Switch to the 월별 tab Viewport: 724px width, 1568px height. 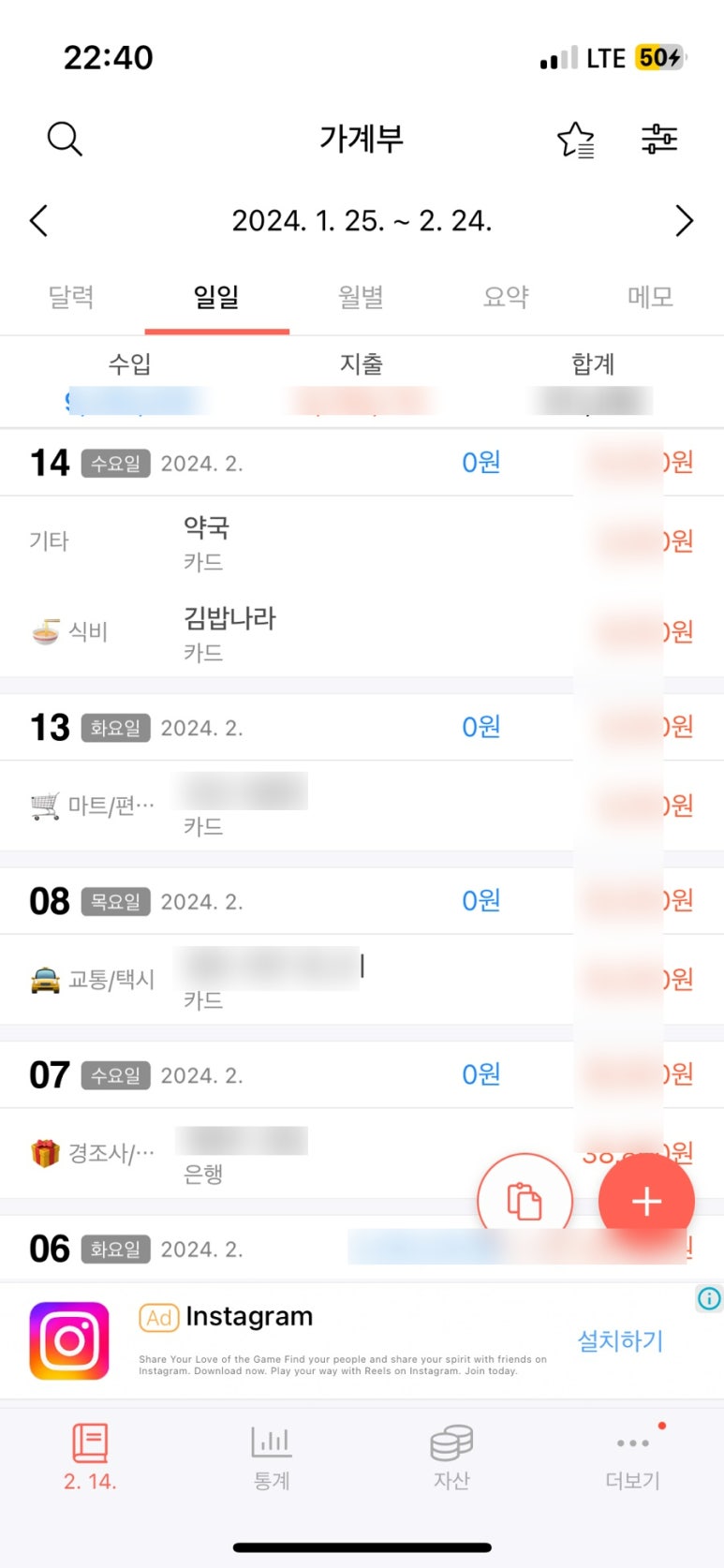click(x=362, y=297)
